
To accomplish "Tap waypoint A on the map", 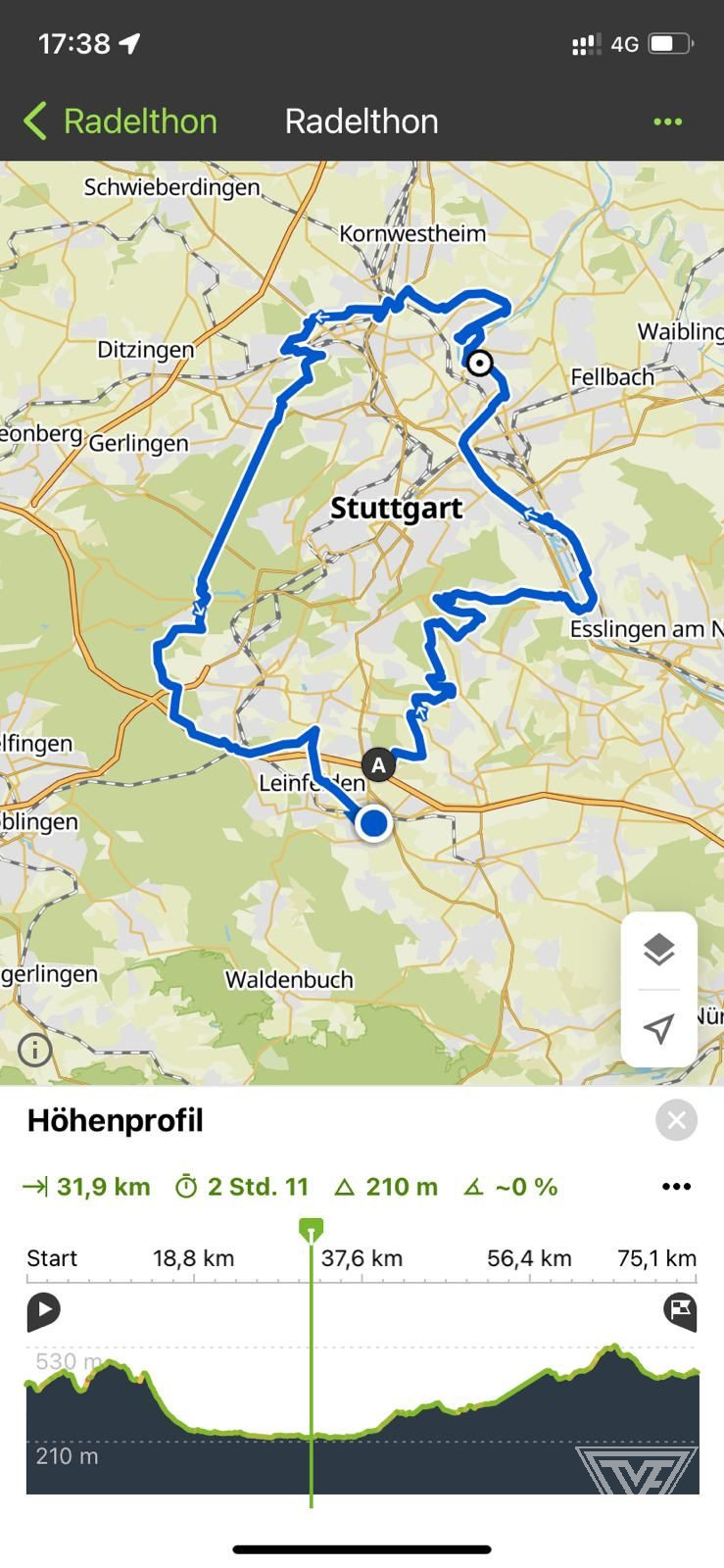I will pyautogui.click(x=378, y=764).
